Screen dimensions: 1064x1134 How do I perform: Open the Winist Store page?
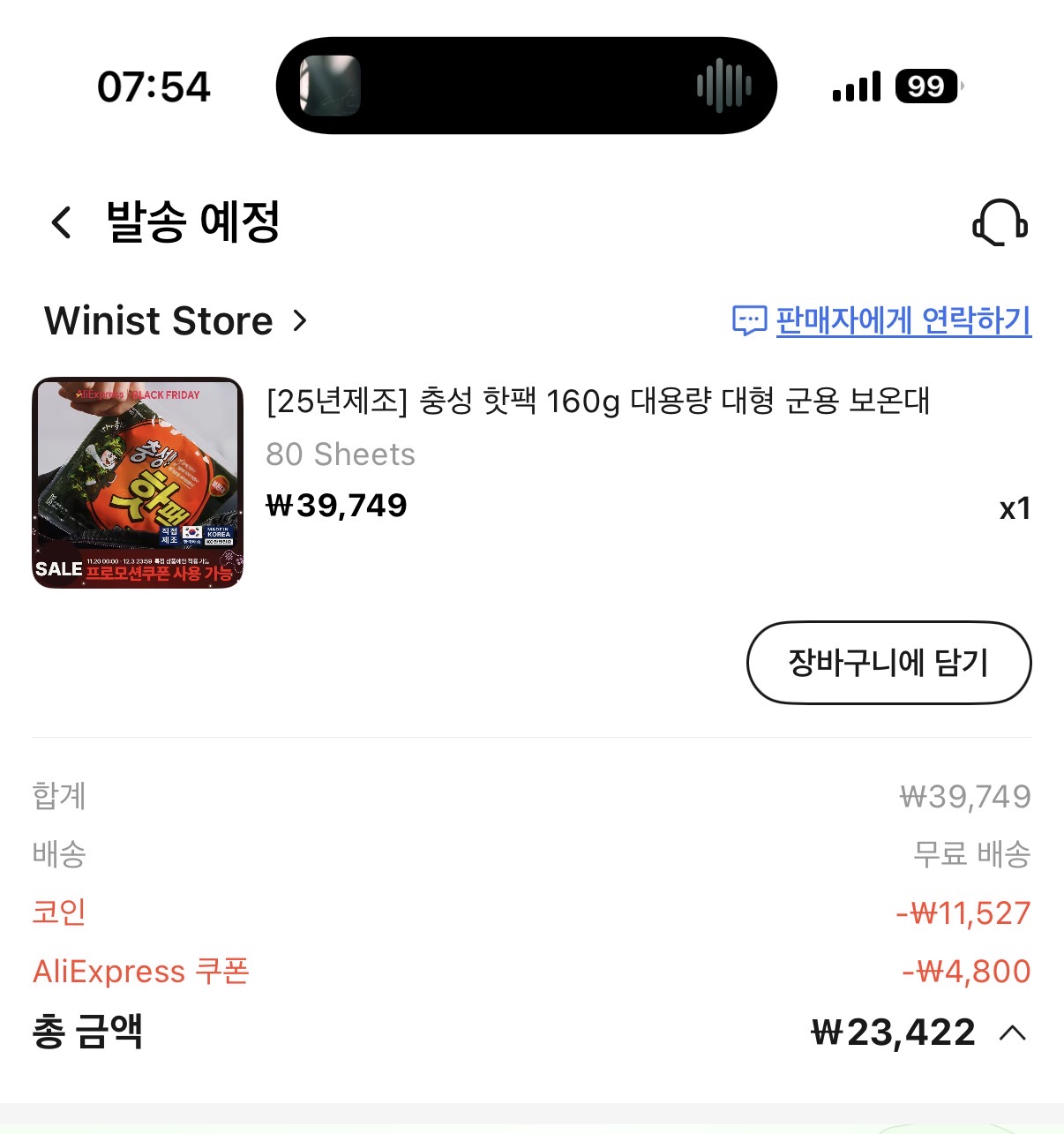click(175, 320)
